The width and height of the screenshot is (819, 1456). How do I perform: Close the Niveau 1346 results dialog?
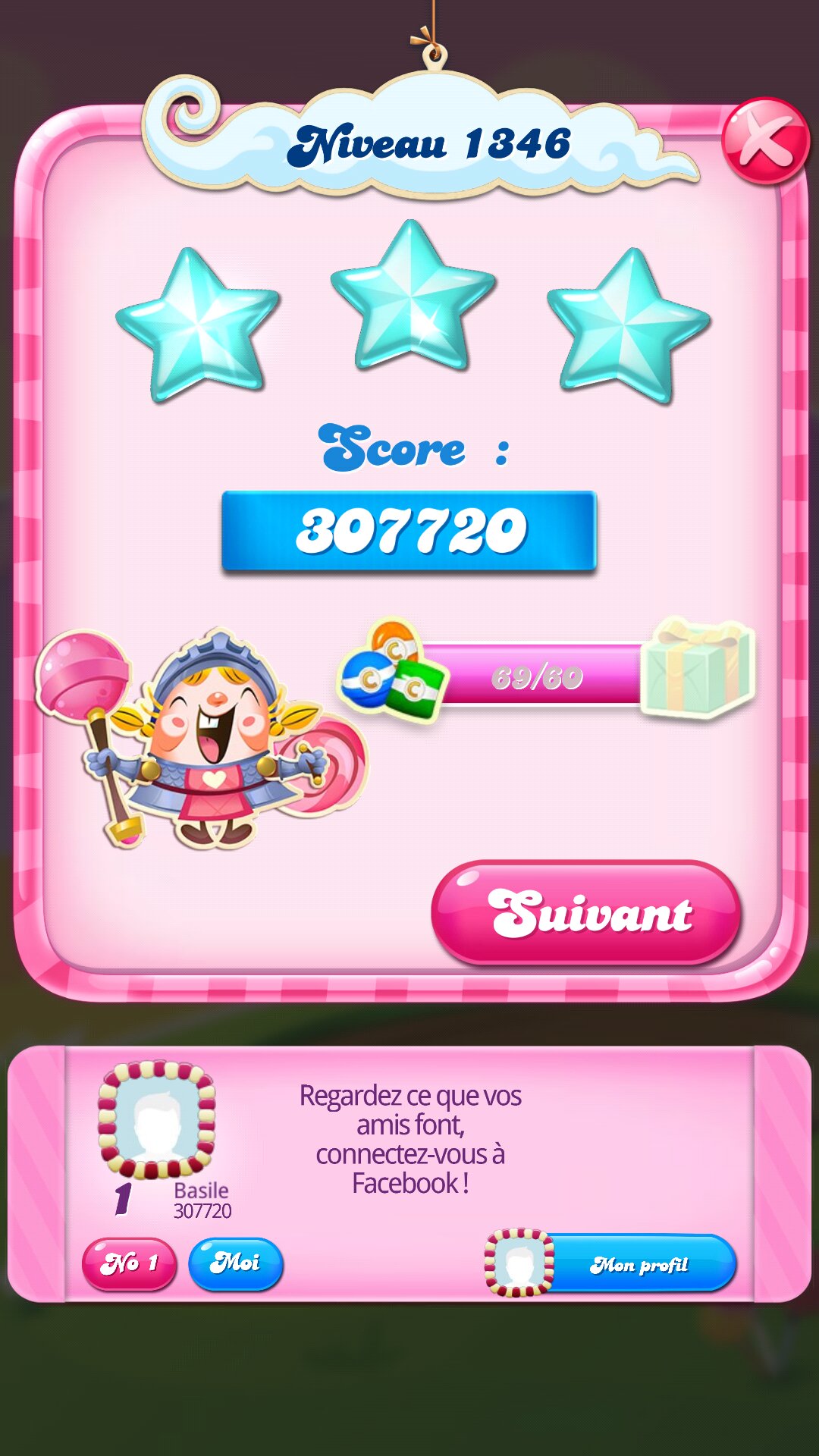coord(764,141)
